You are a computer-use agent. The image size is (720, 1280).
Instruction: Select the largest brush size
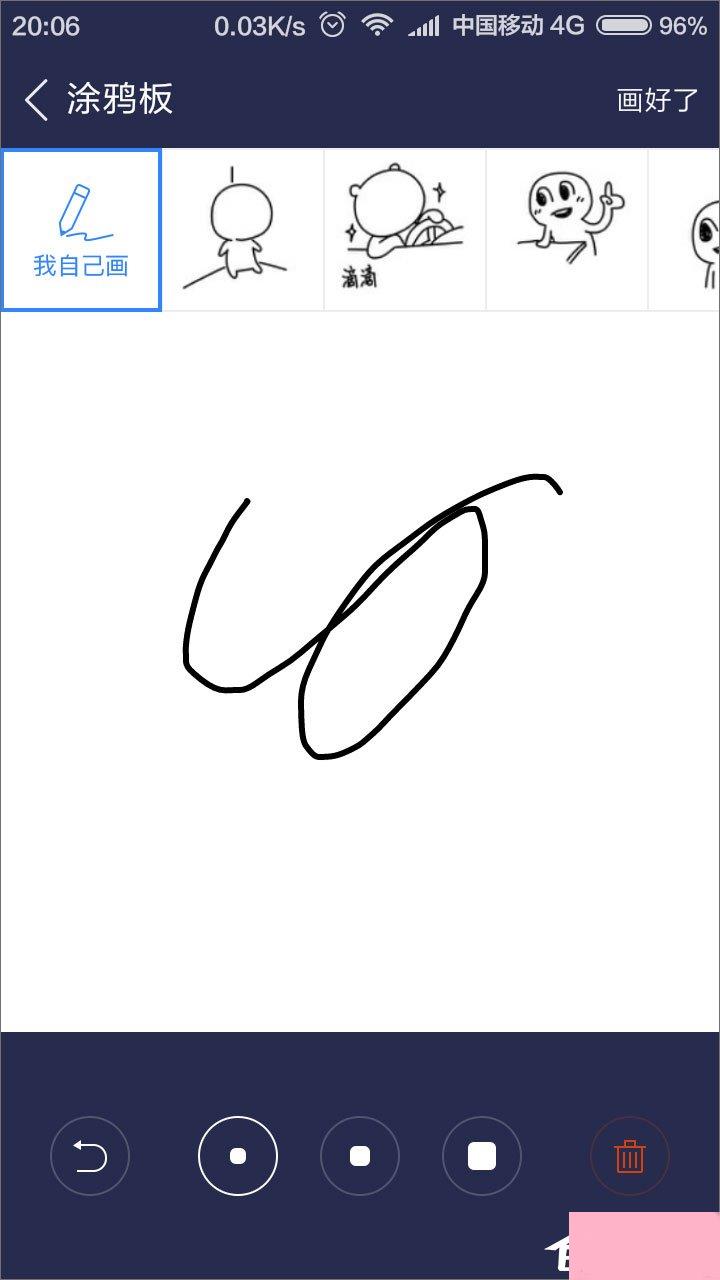click(x=482, y=1157)
